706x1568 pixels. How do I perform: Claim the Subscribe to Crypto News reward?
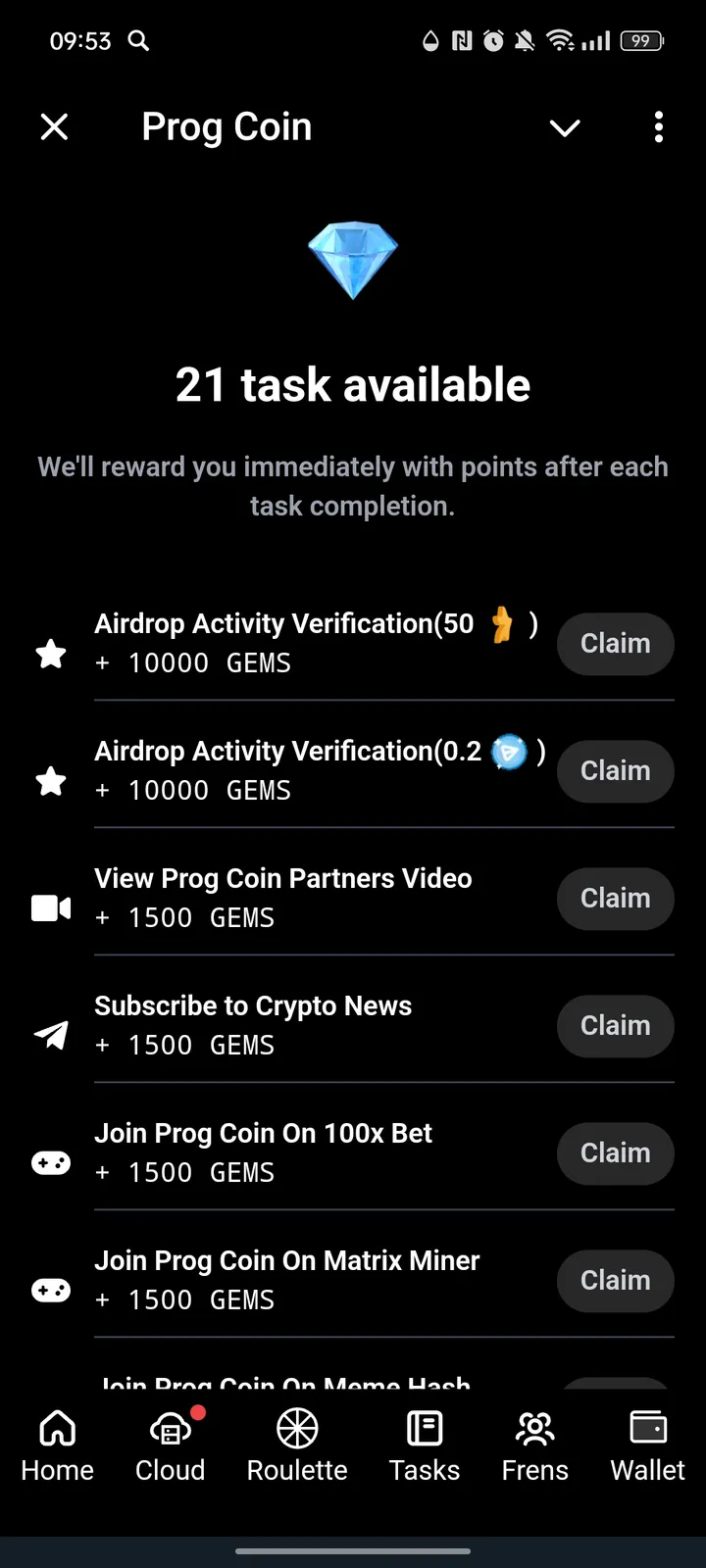tap(615, 1026)
